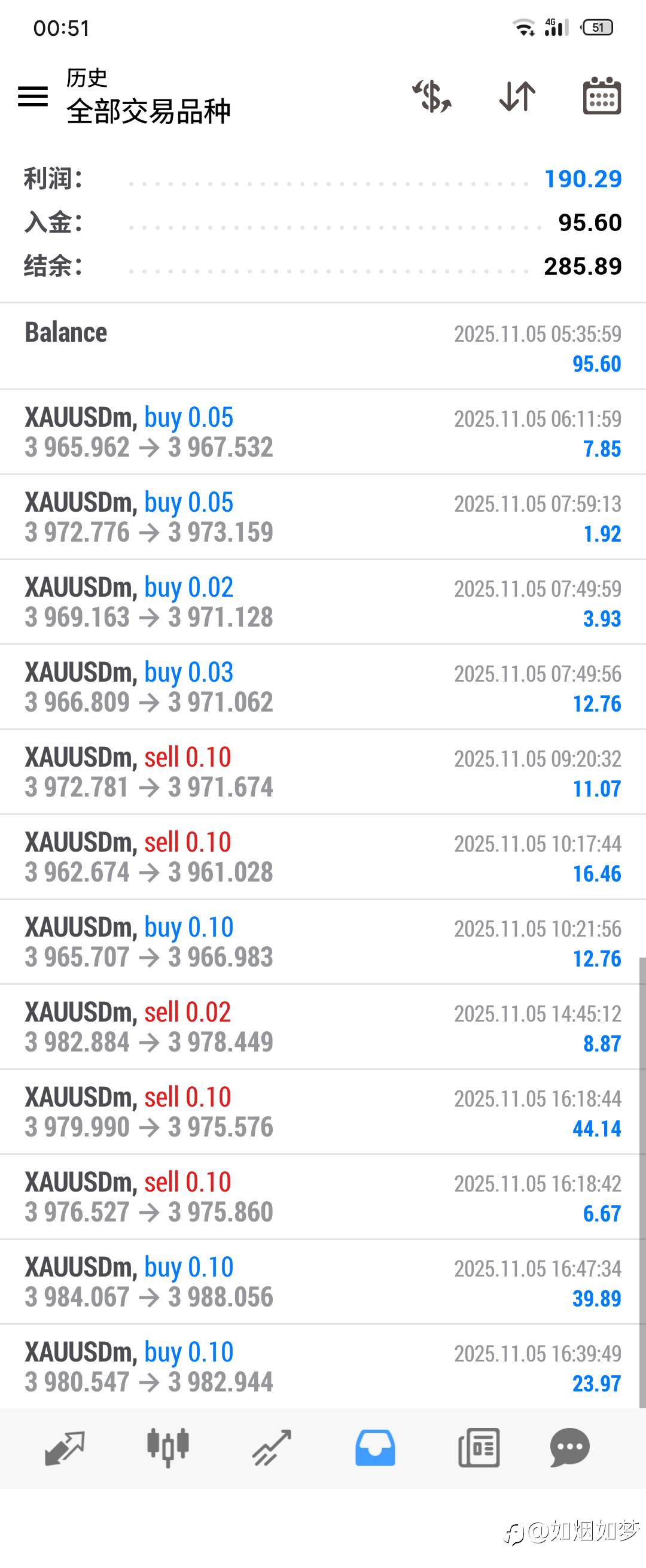Open the sell 0.02 trade details
Viewport: 646px width, 1568px height.
(322, 1026)
